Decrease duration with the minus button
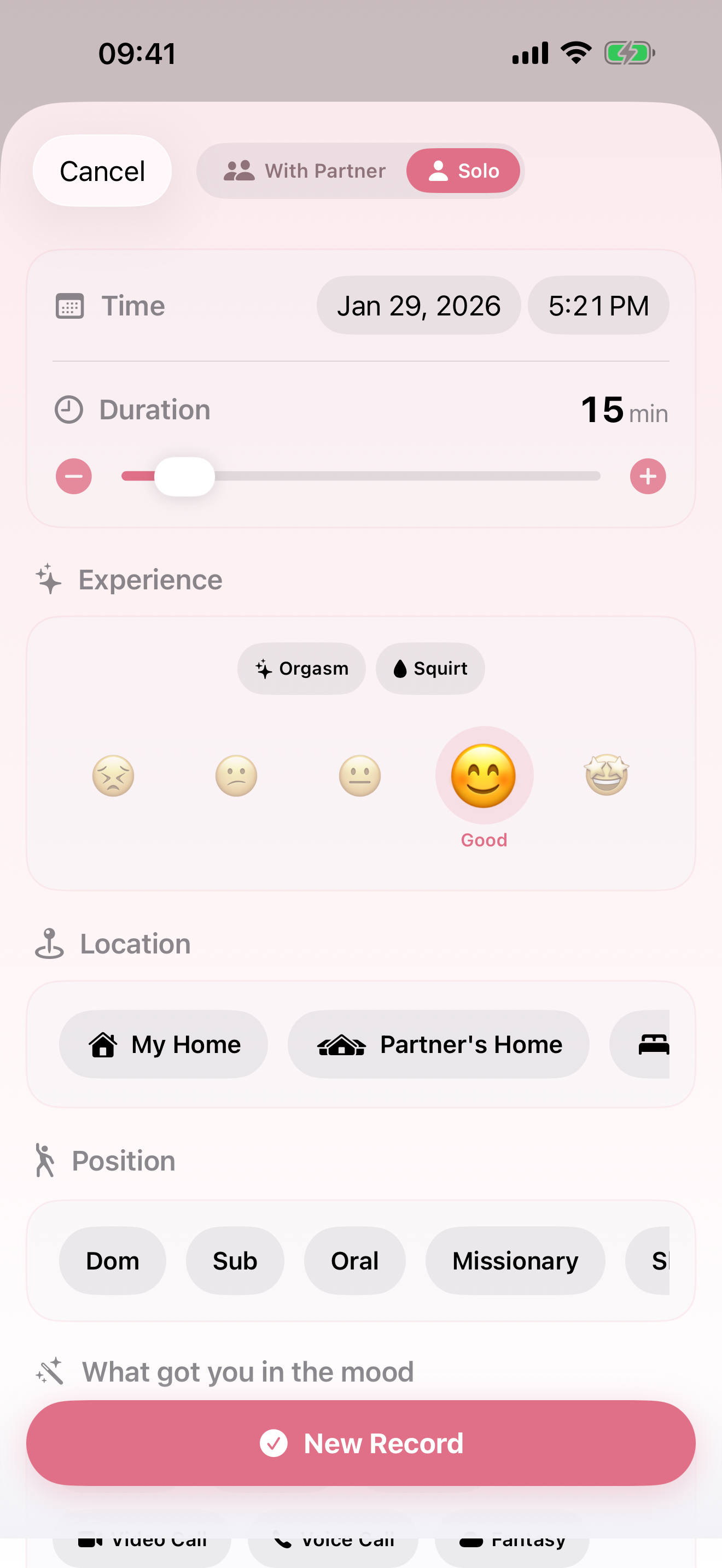This screenshot has height=1568, width=722. [x=74, y=476]
